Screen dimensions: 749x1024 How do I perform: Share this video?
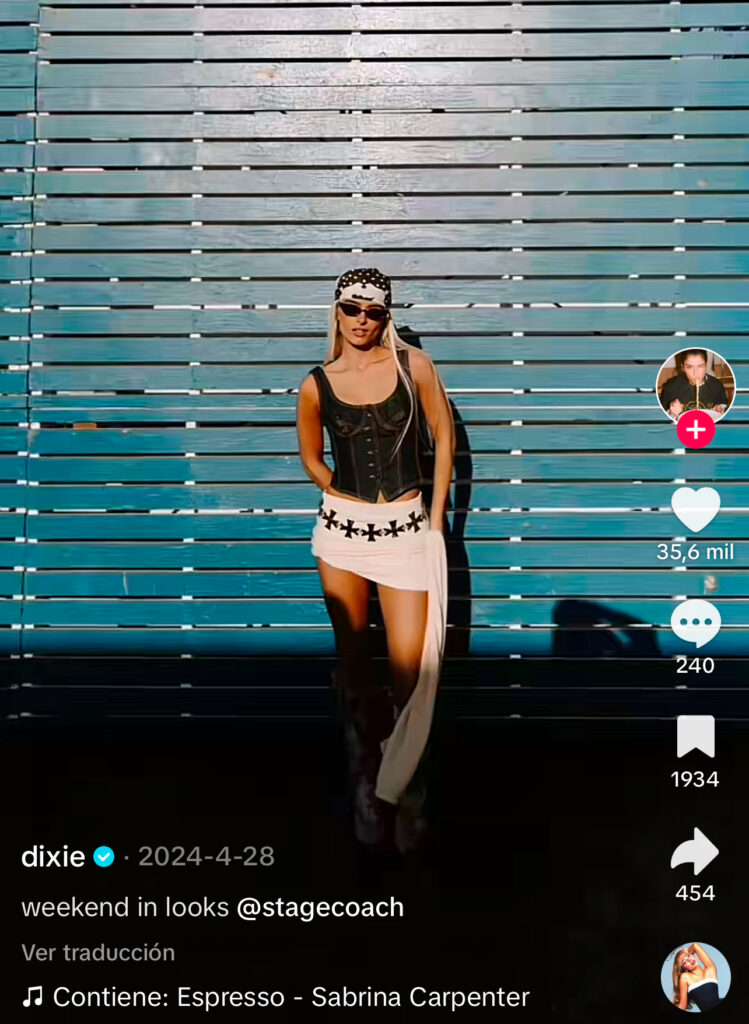pos(695,852)
